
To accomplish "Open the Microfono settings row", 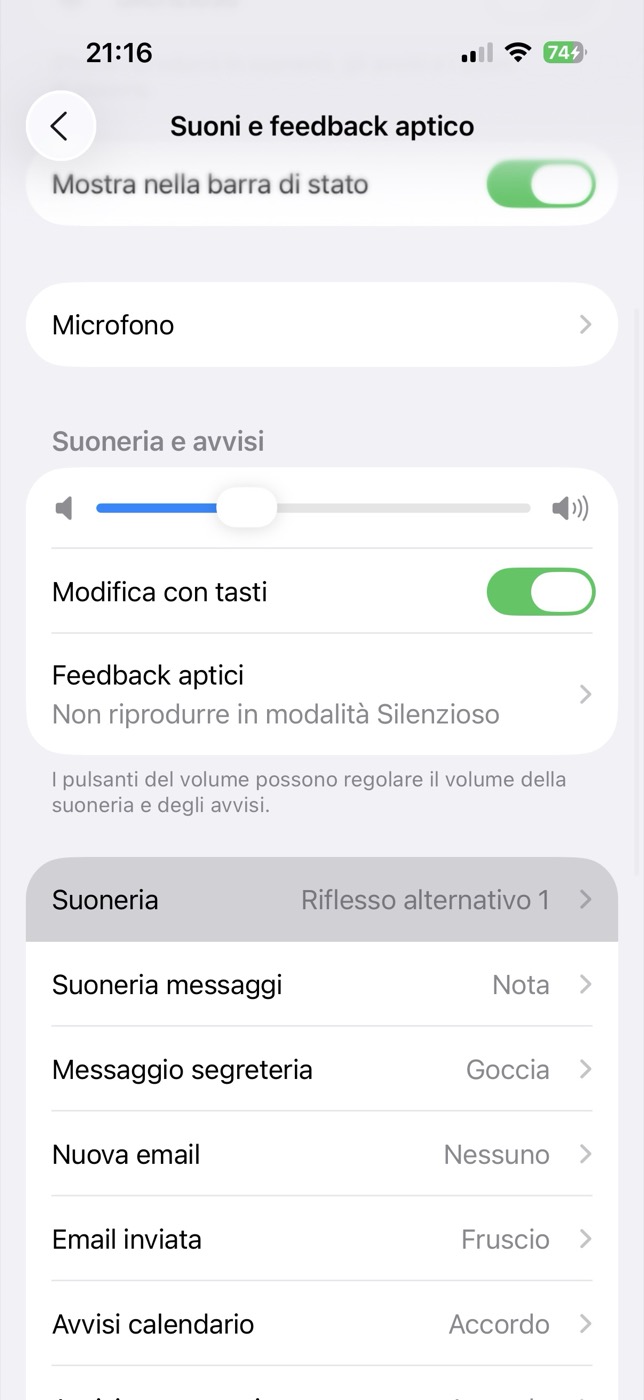I will coord(322,325).
